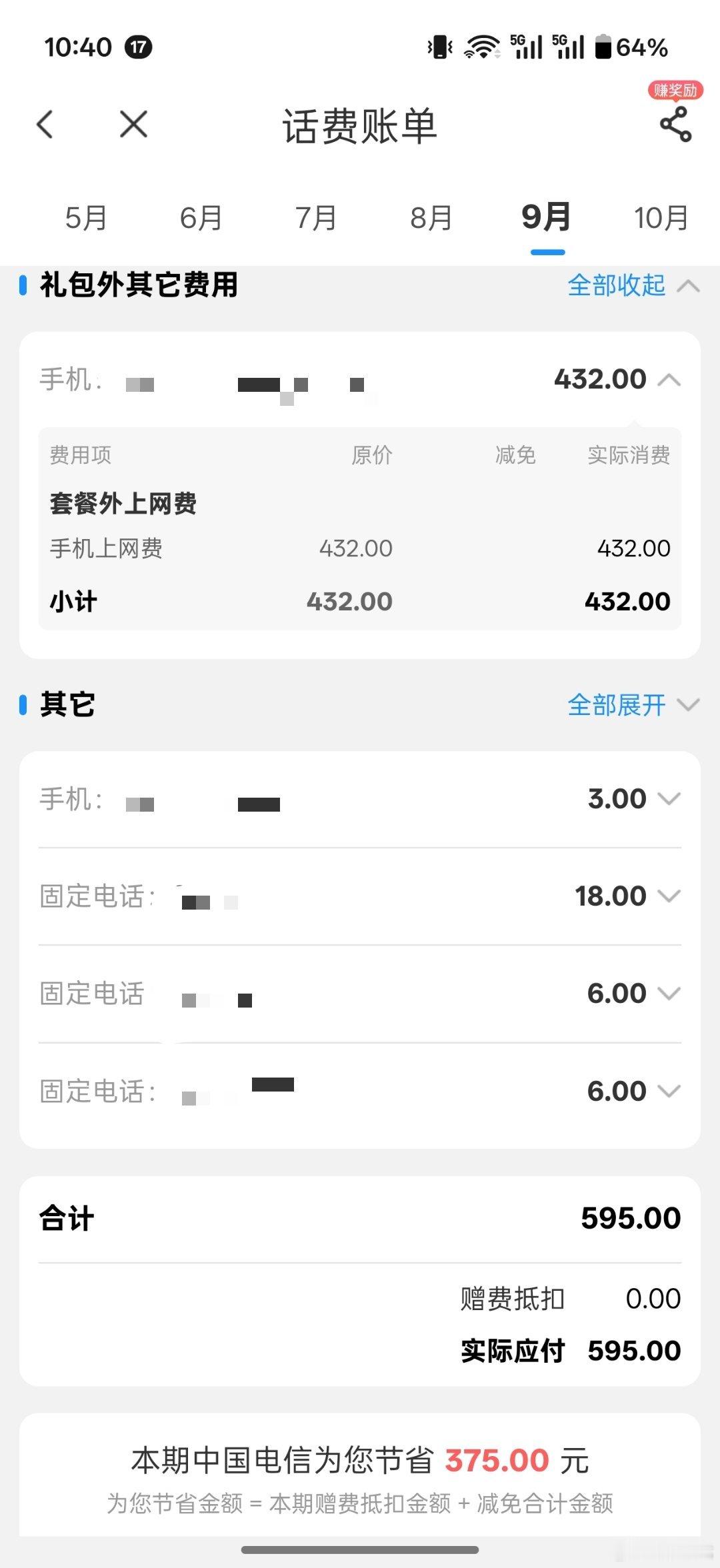720x1568 pixels.
Task: Expand the 手机 3.00 entry
Action: (x=669, y=799)
